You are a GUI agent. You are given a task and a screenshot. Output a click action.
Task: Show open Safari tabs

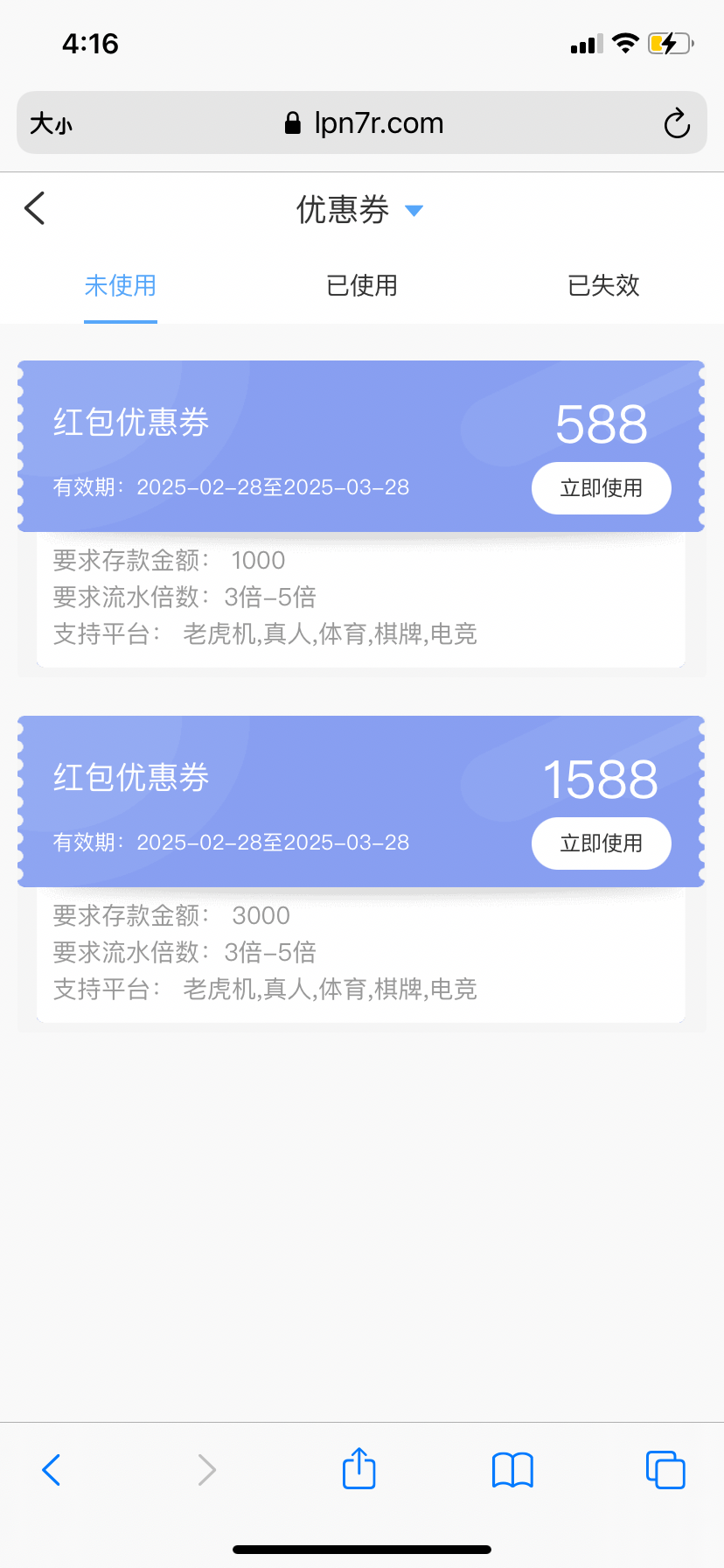click(665, 1470)
